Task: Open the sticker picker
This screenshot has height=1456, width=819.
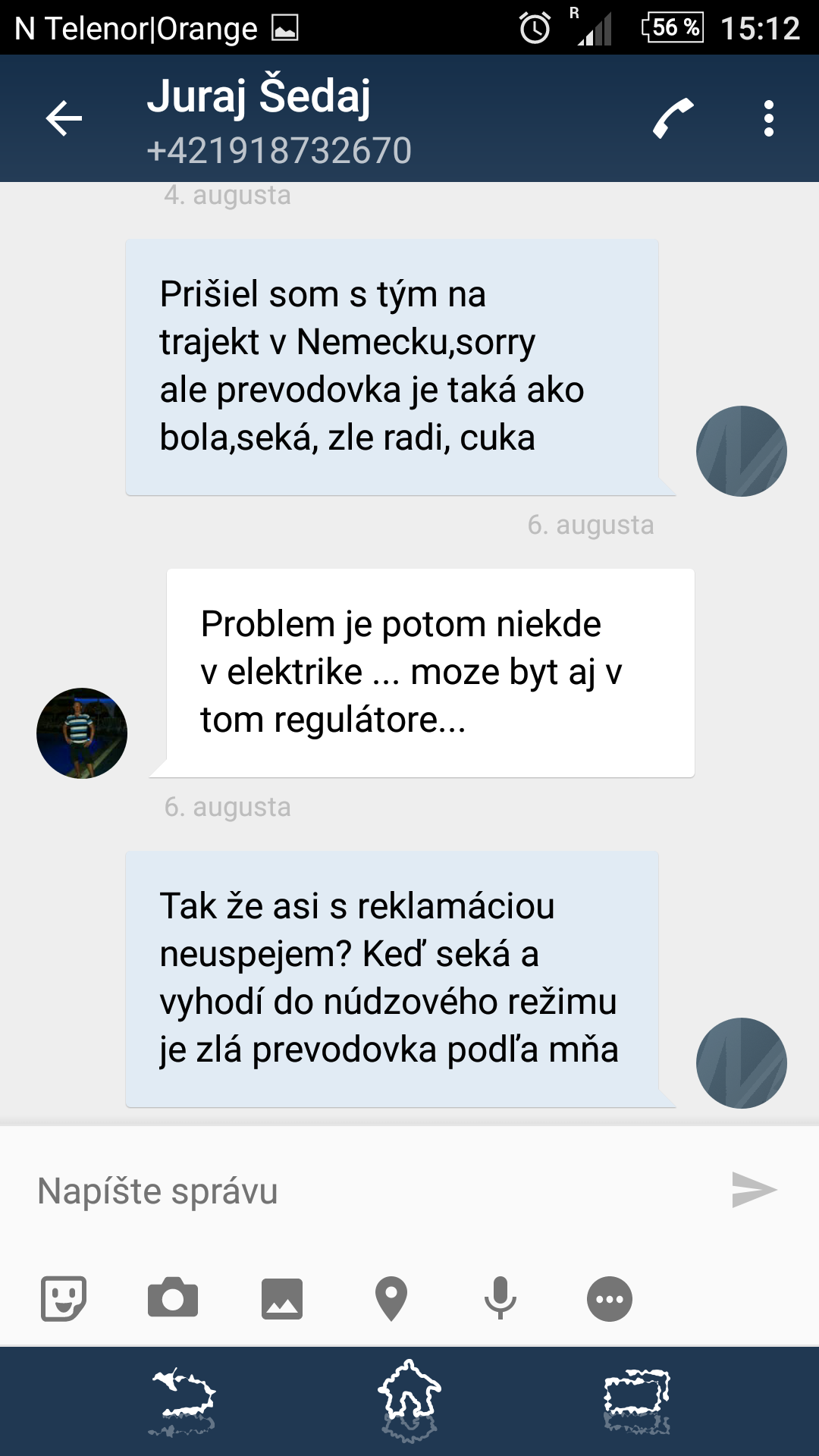Action: 63,1298
